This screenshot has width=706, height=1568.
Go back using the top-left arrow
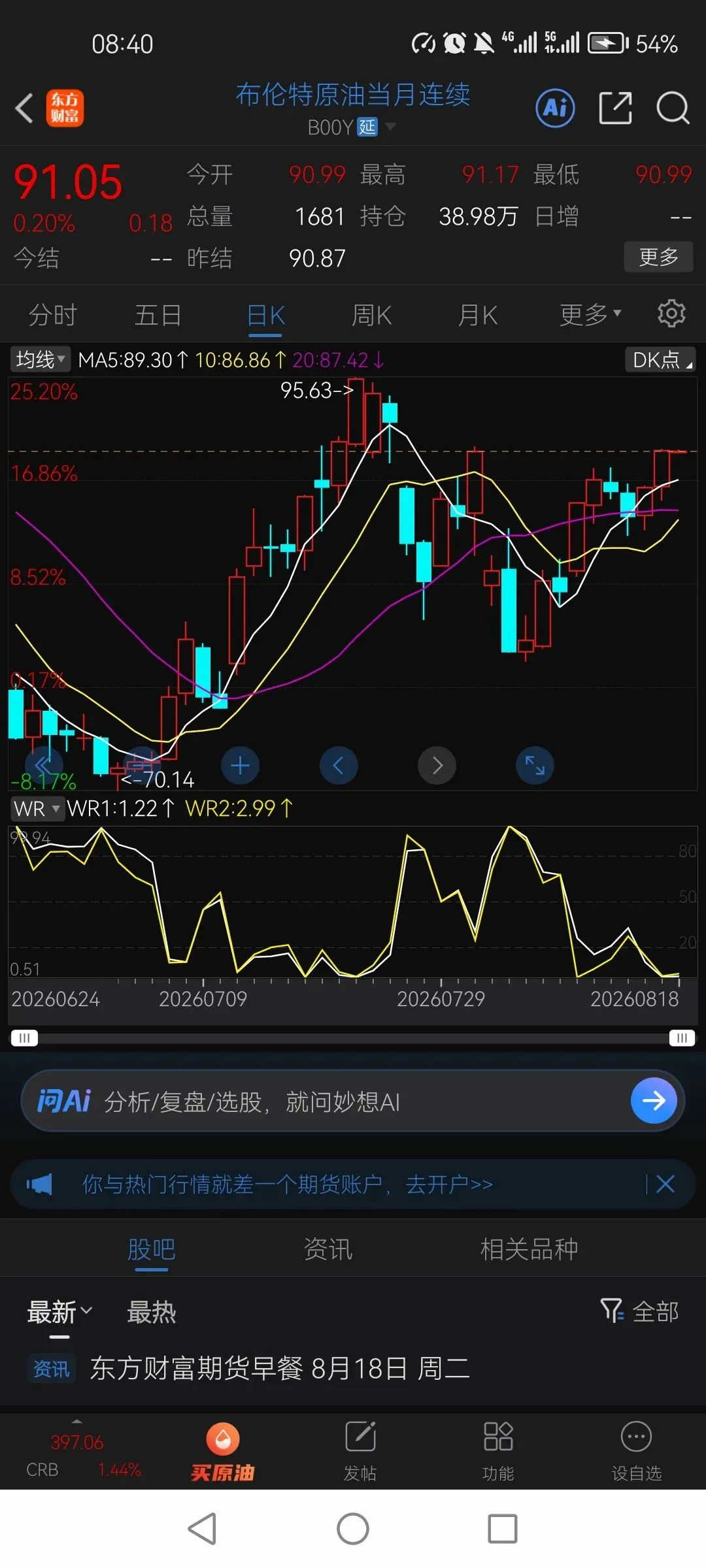[x=25, y=108]
